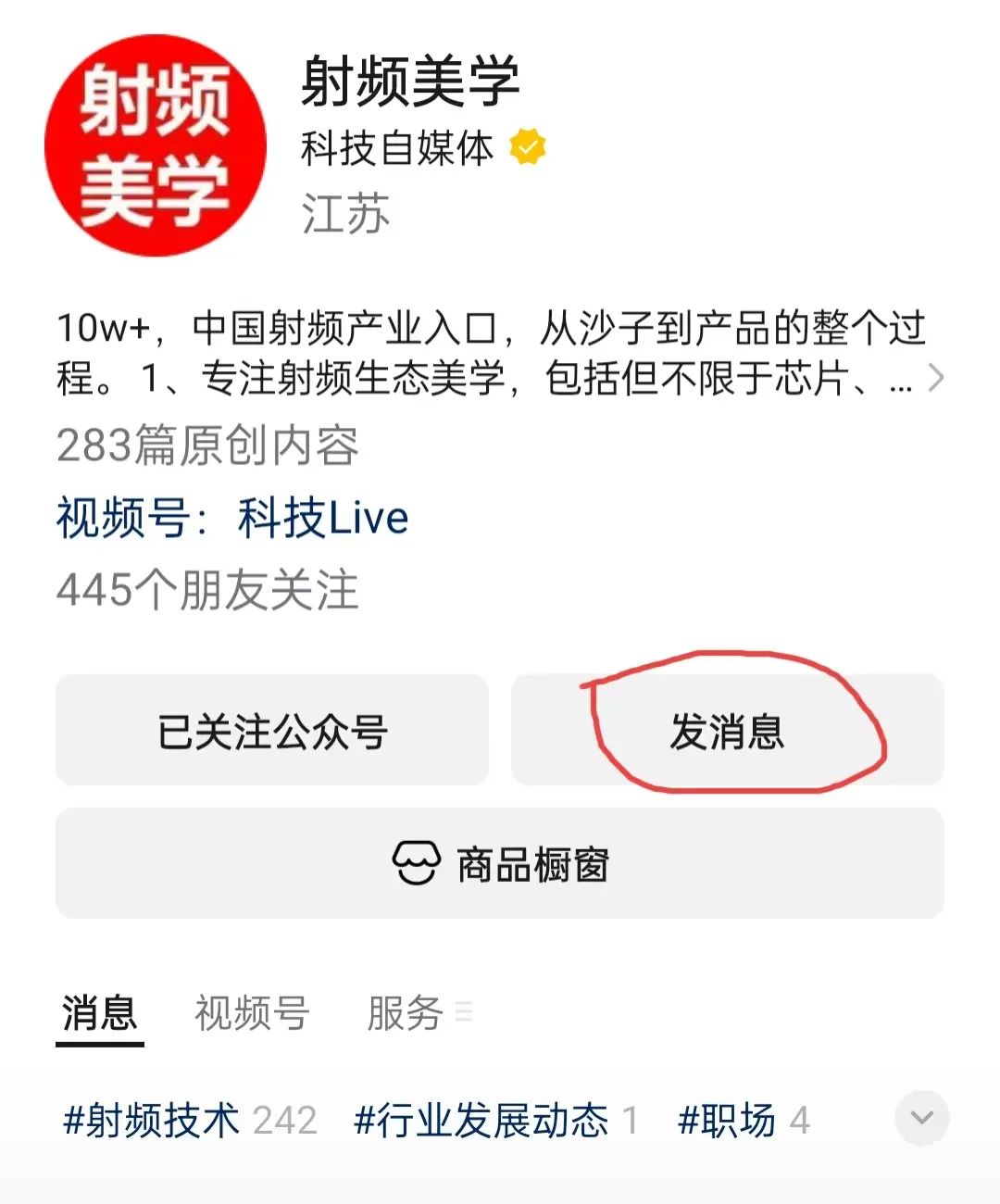Tap the 射频美学 profile avatar
1000x1204 pixels.
pos(156,145)
